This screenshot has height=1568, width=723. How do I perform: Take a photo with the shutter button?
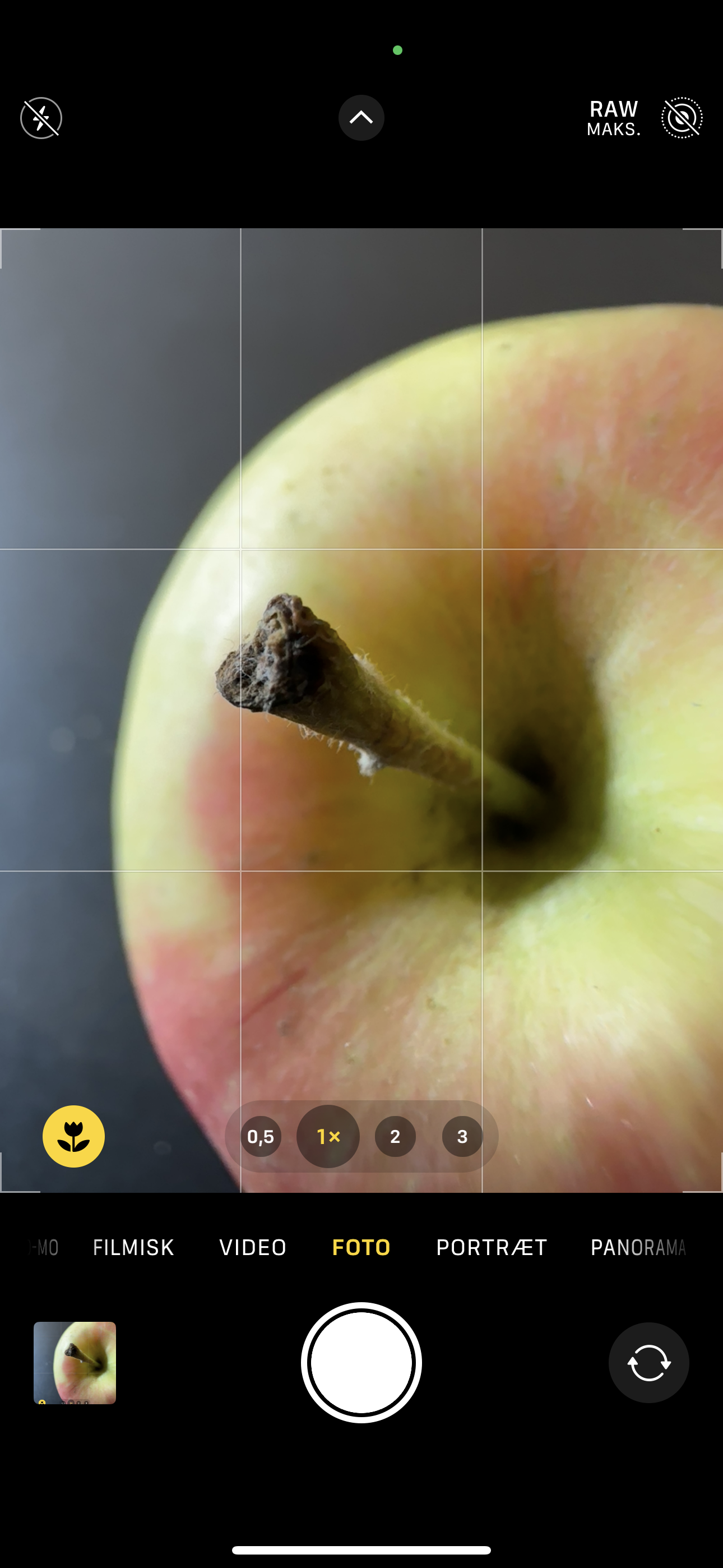click(x=361, y=1362)
